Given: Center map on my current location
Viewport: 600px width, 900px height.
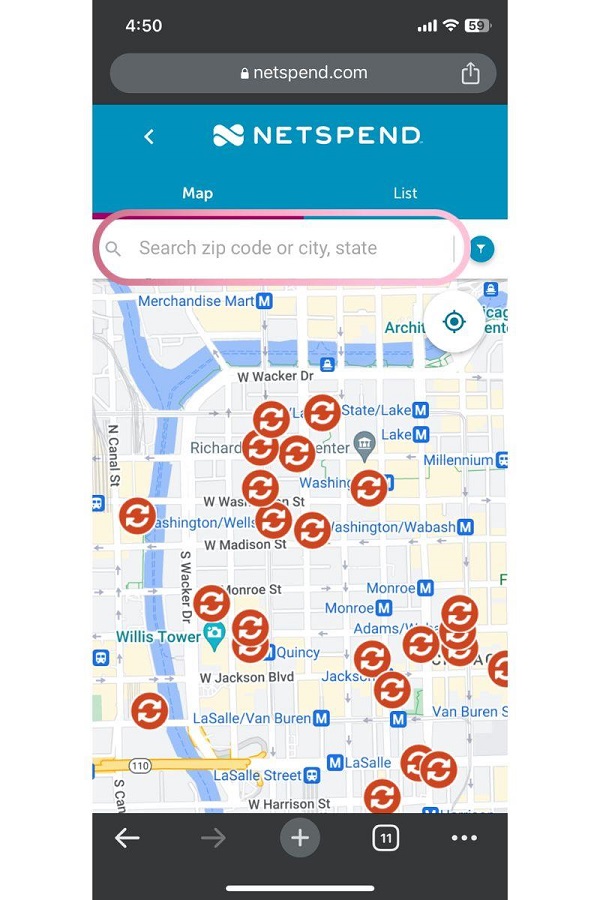Looking at the screenshot, I should click(x=454, y=322).
